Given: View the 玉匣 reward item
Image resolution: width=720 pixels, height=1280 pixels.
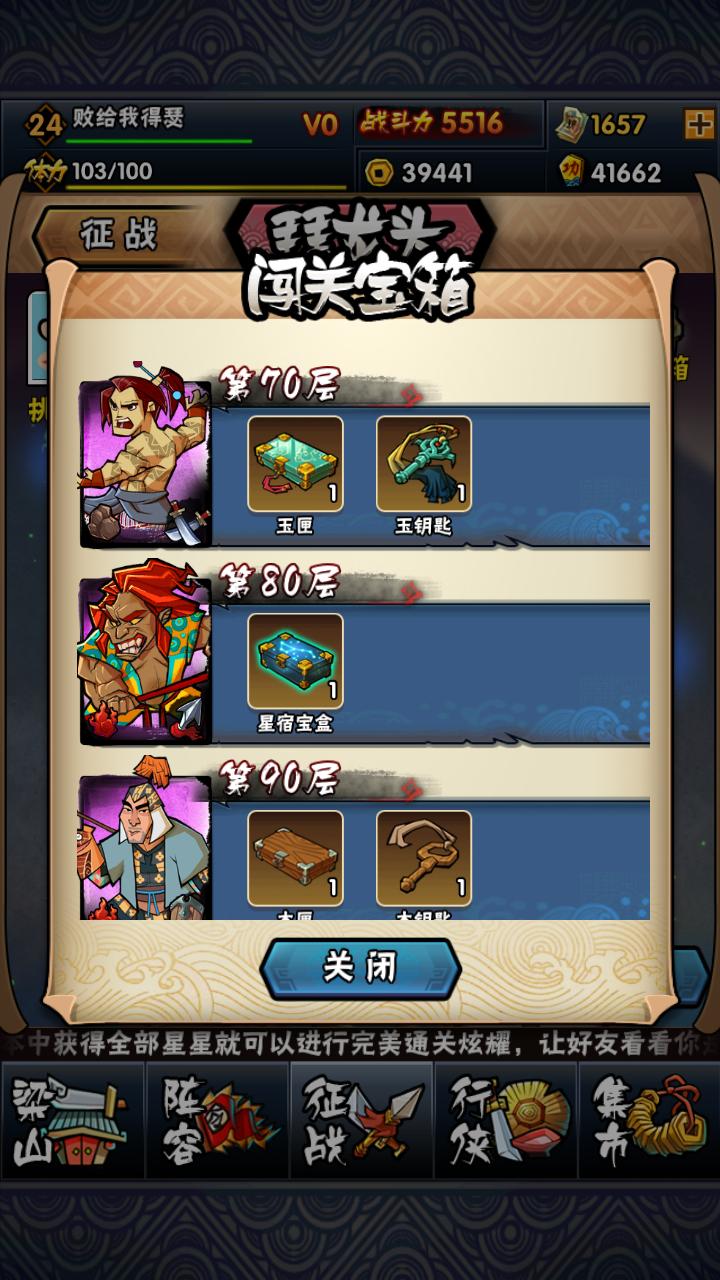Looking at the screenshot, I should [x=295, y=465].
